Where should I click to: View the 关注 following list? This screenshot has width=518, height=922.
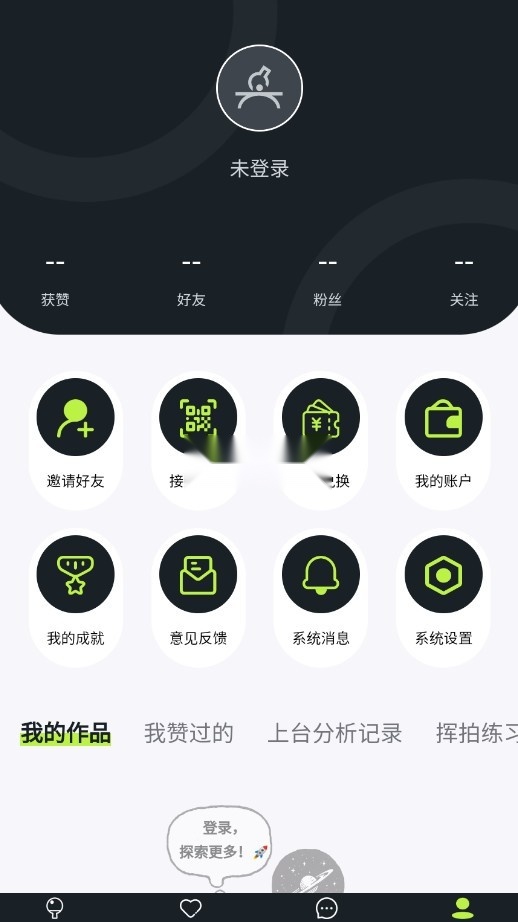coord(464,282)
